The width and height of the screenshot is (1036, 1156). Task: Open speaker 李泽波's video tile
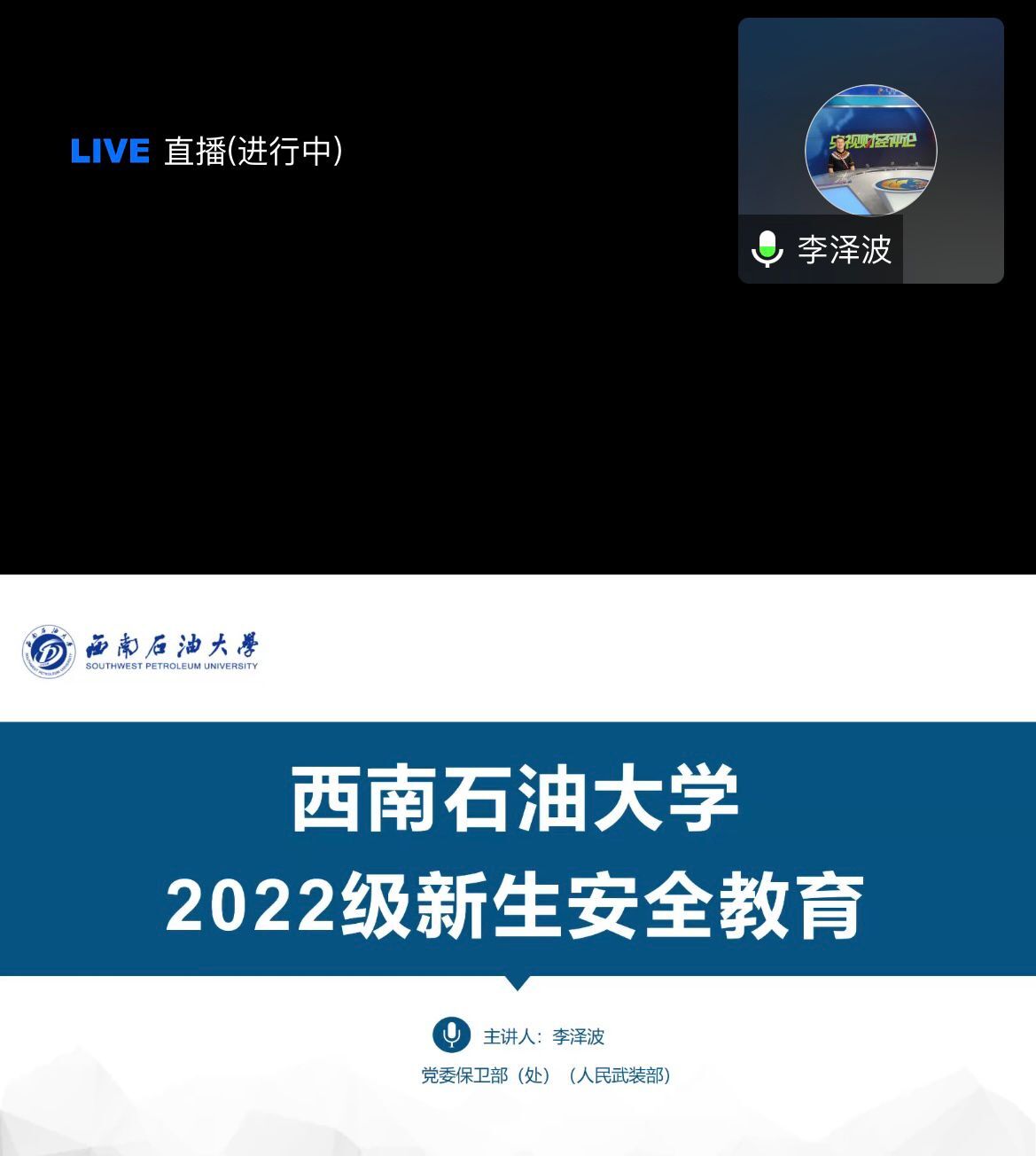click(x=870, y=151)
